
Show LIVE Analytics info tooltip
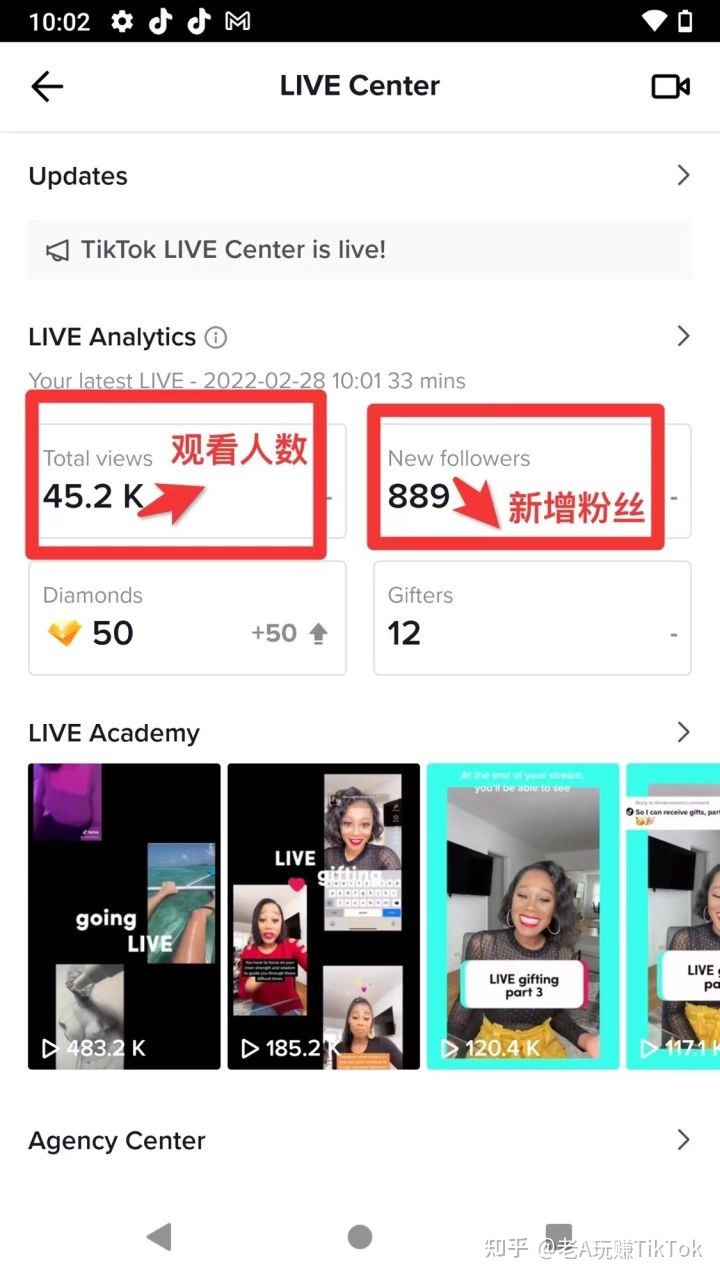point(216,338)
